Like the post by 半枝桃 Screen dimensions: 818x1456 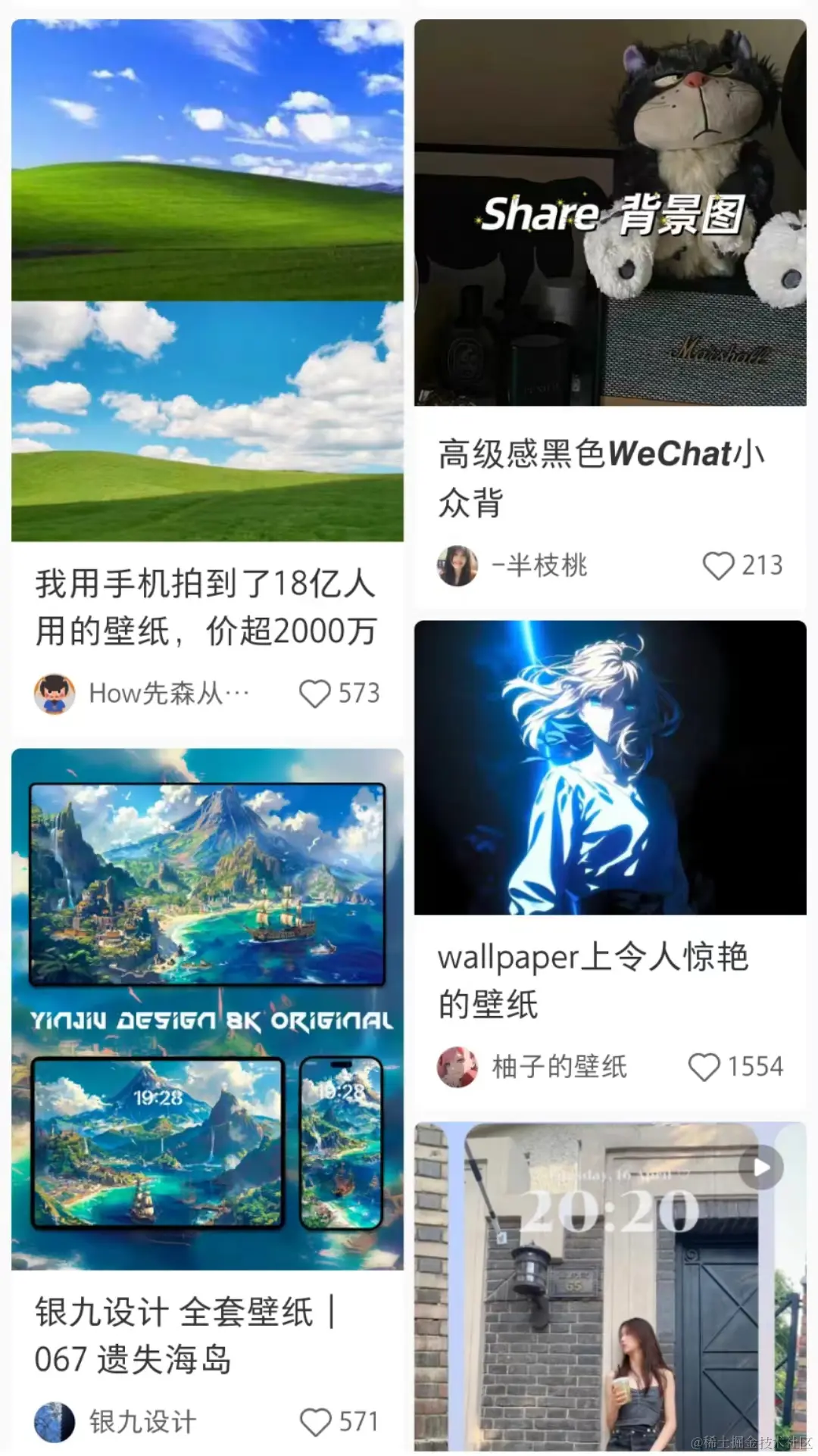[718, 566]
